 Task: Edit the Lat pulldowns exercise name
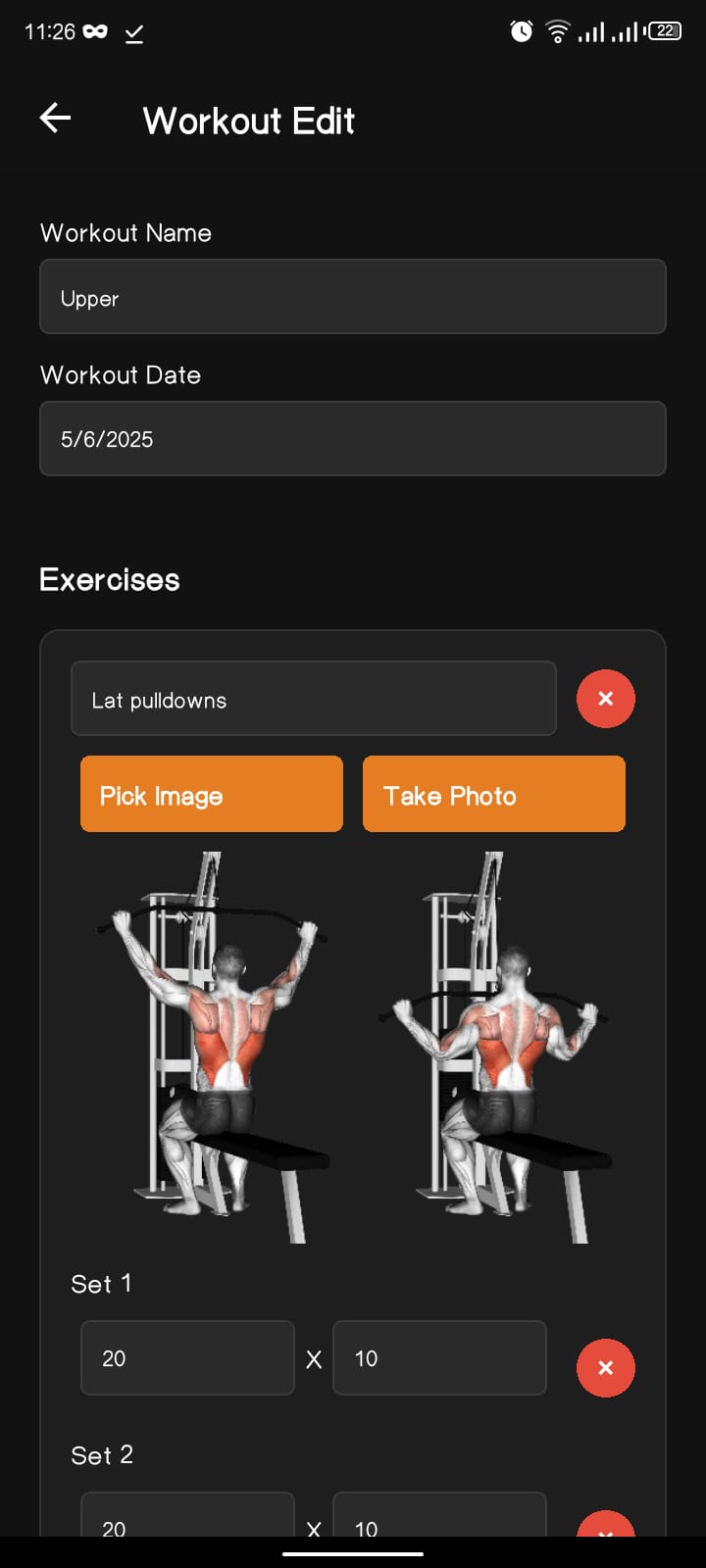(314, 699)
